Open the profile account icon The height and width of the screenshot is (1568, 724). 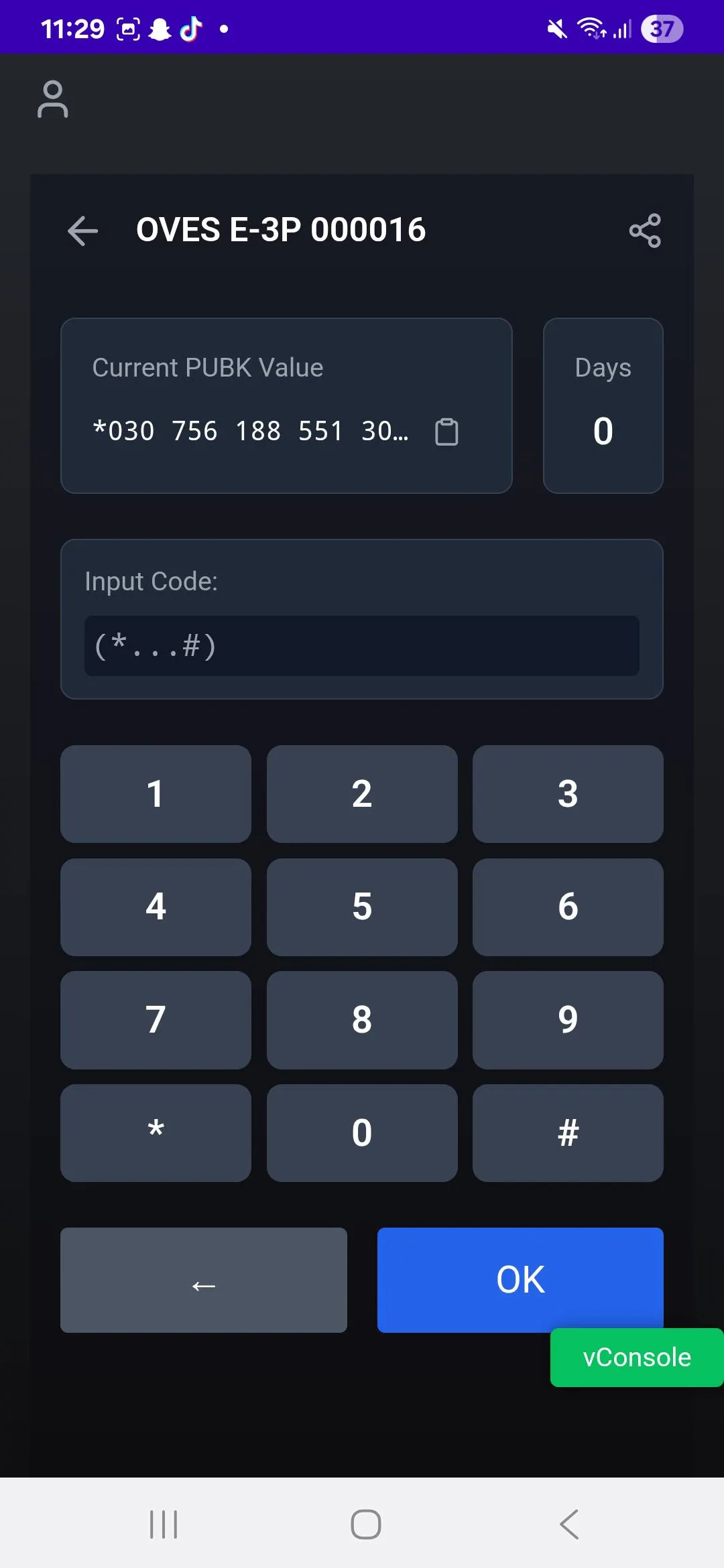tap(52, 99)
